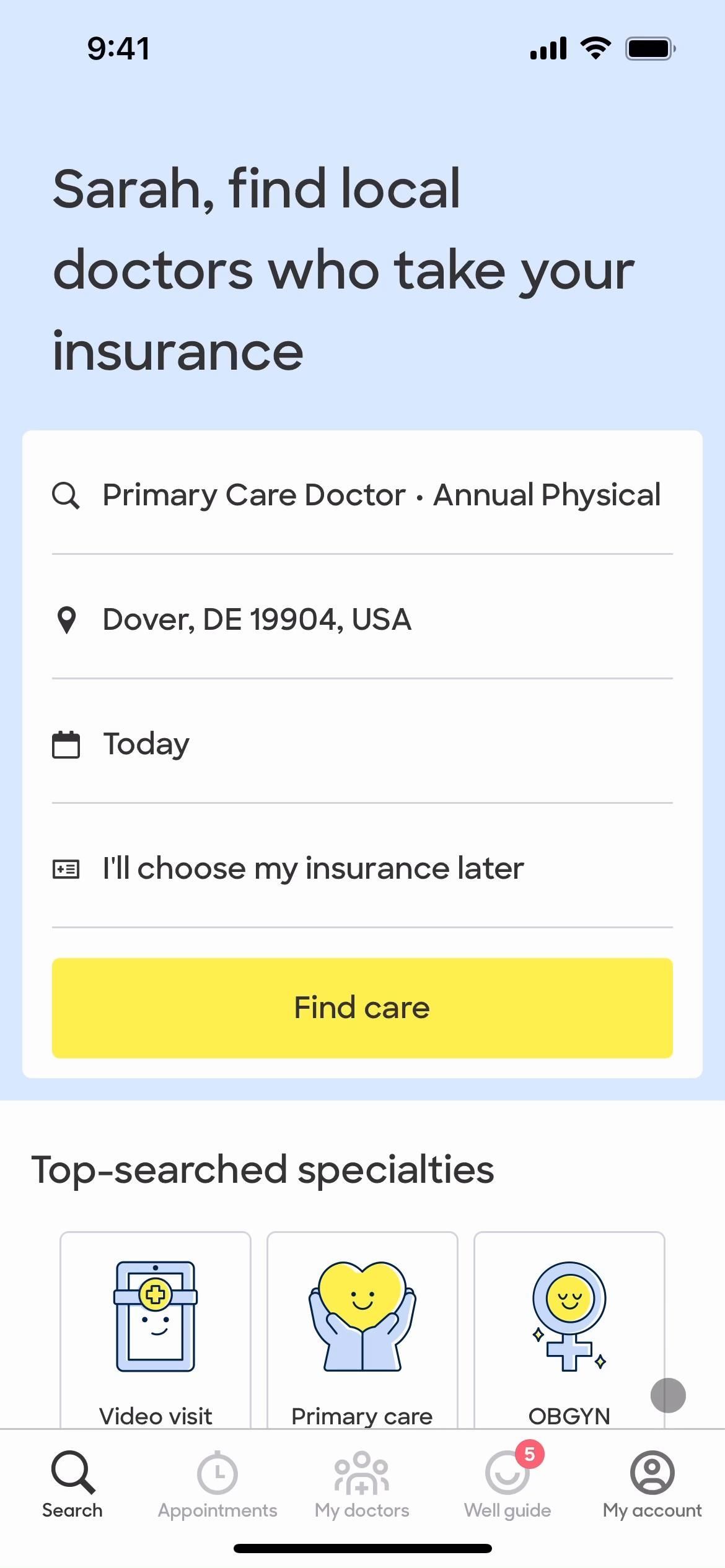Switch to the Search tab
725x1568 pixels.
[72, 1485]
